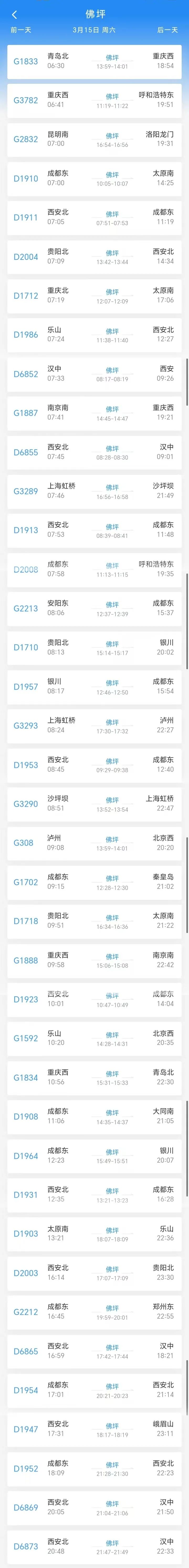189x1568 pixels.
Task: View details for train G3782
Action: [x=94, y=100]
